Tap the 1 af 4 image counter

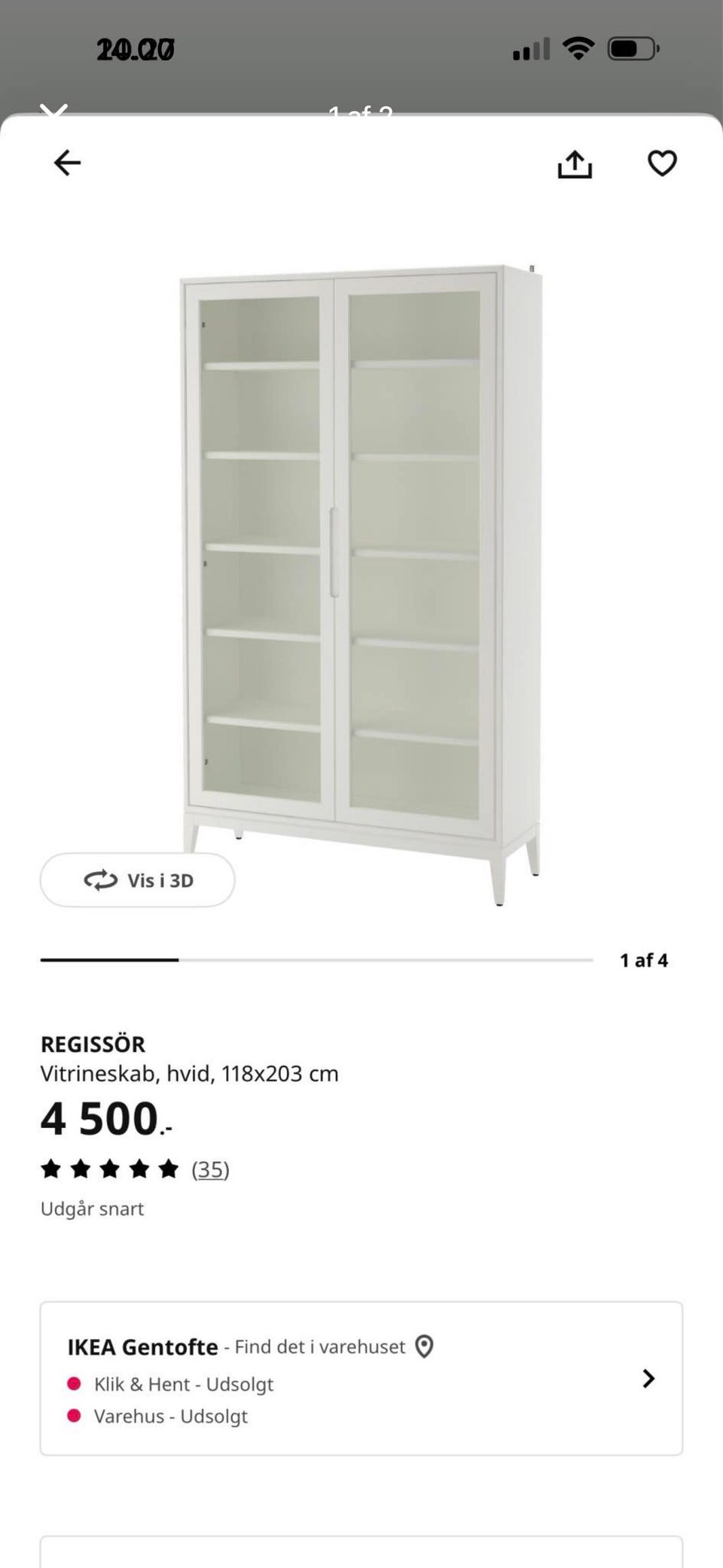click(x=642, y=960)
